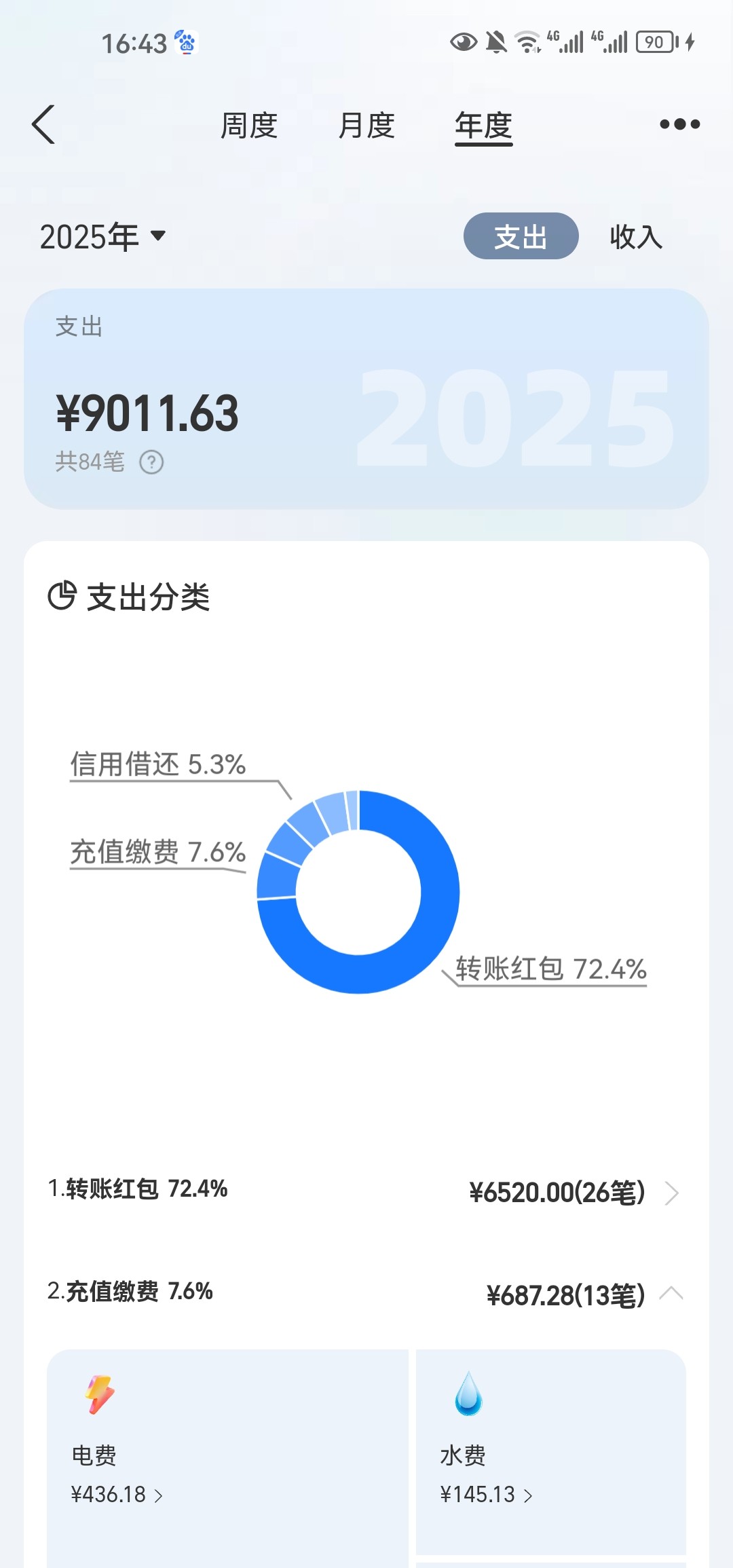
Task: Open the 水费 ¥145.13 card
Action: pyautogui.click(x=550, y=1453)
